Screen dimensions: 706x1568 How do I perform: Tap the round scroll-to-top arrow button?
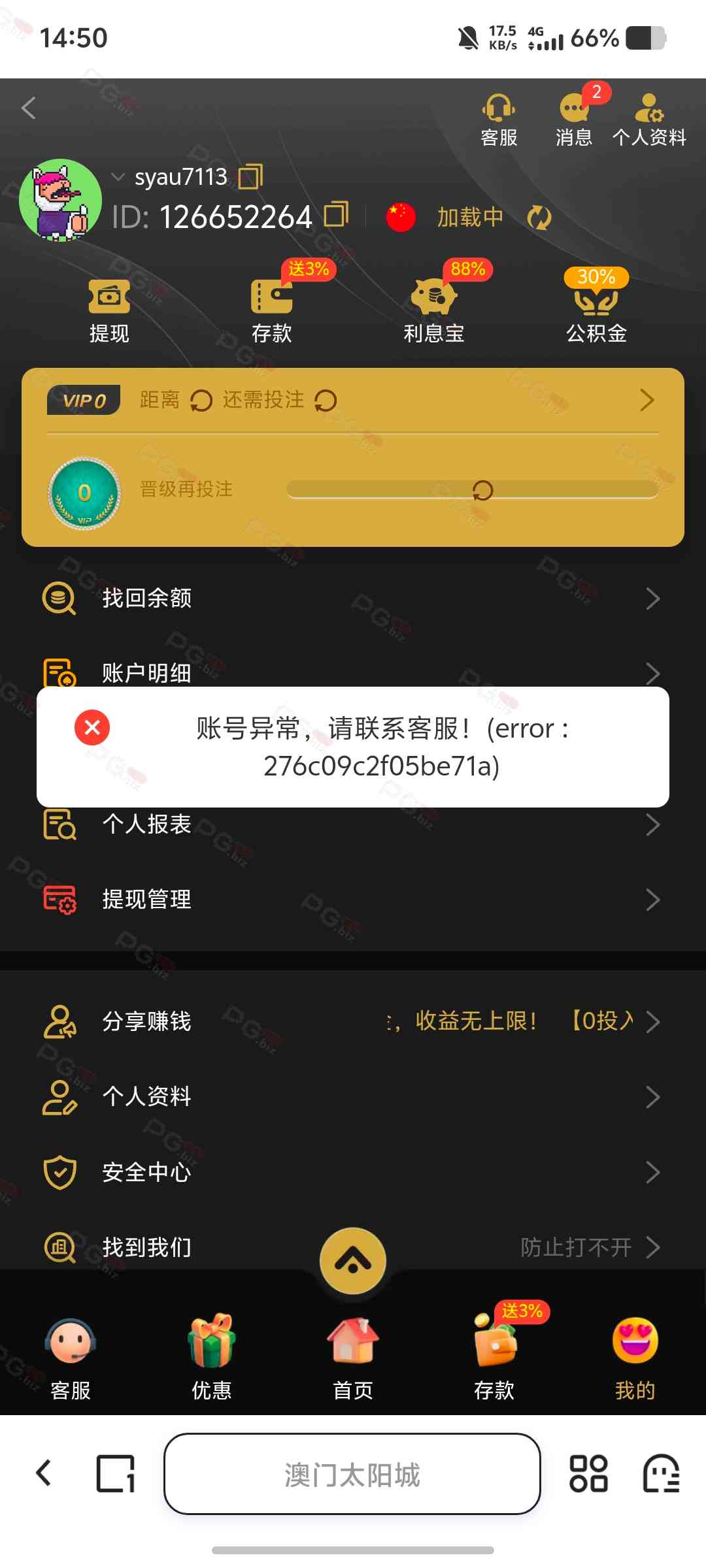pyautogui.click(x=353, y=1261)
